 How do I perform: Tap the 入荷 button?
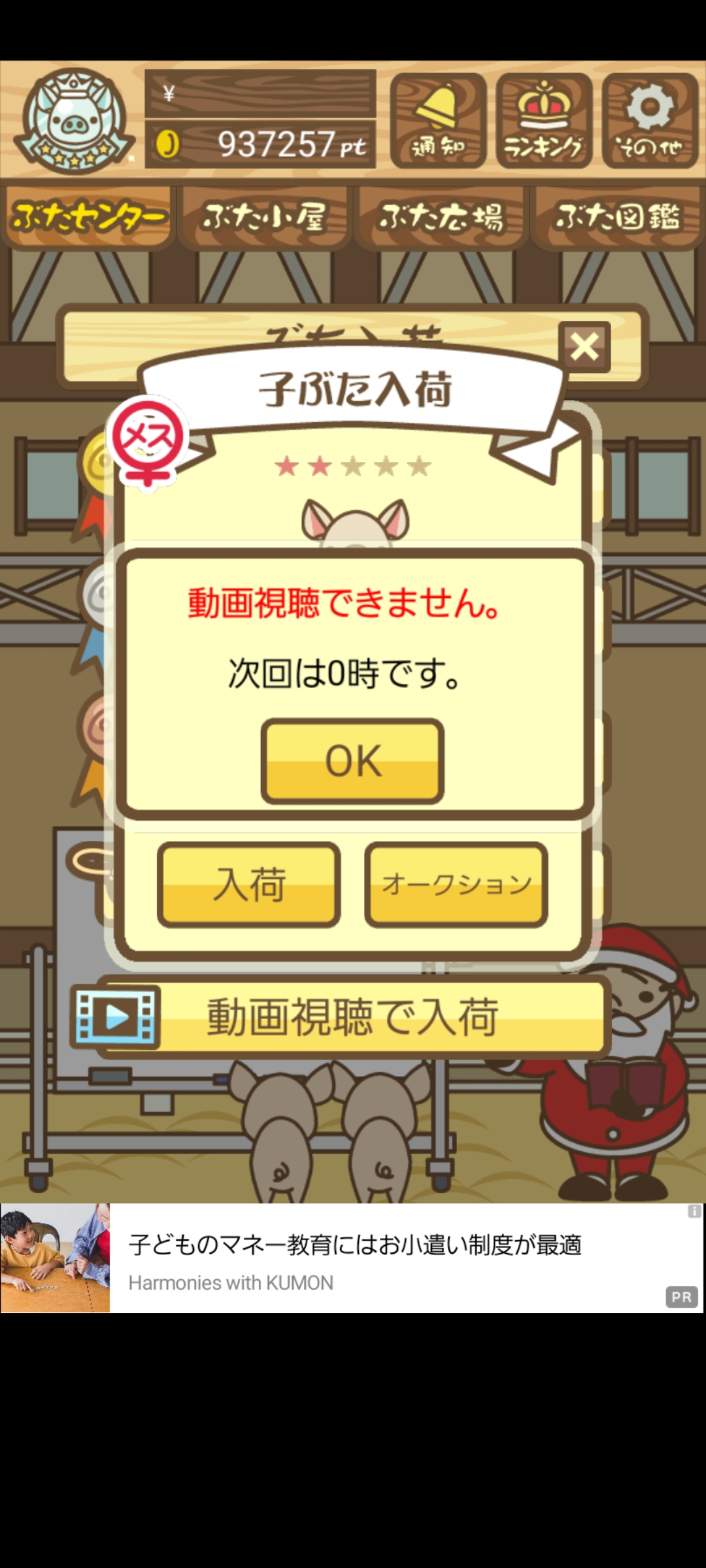248,885
